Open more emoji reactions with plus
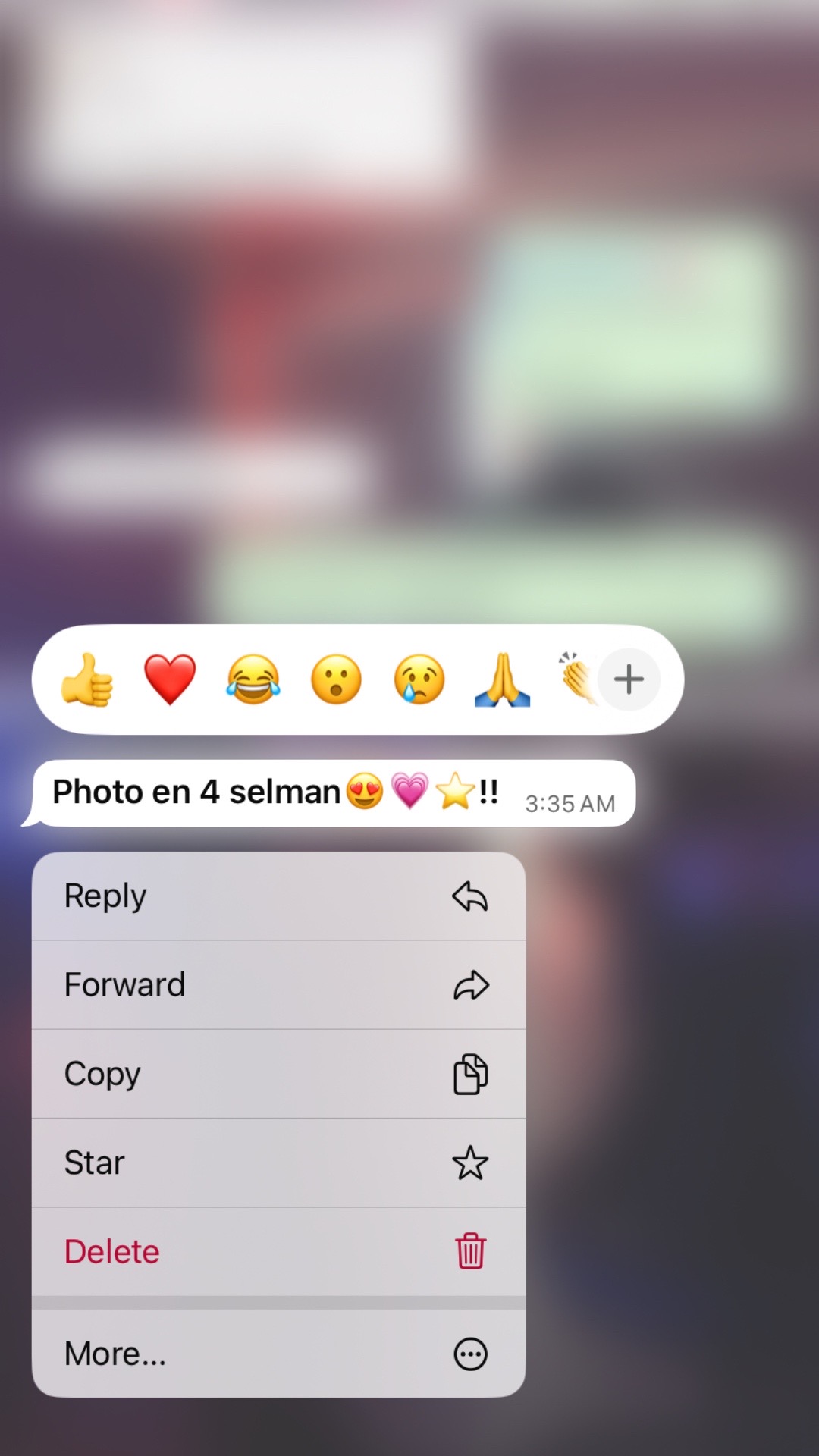The width and height of the screenshot is (819, 1456). [x=629, y=679]
